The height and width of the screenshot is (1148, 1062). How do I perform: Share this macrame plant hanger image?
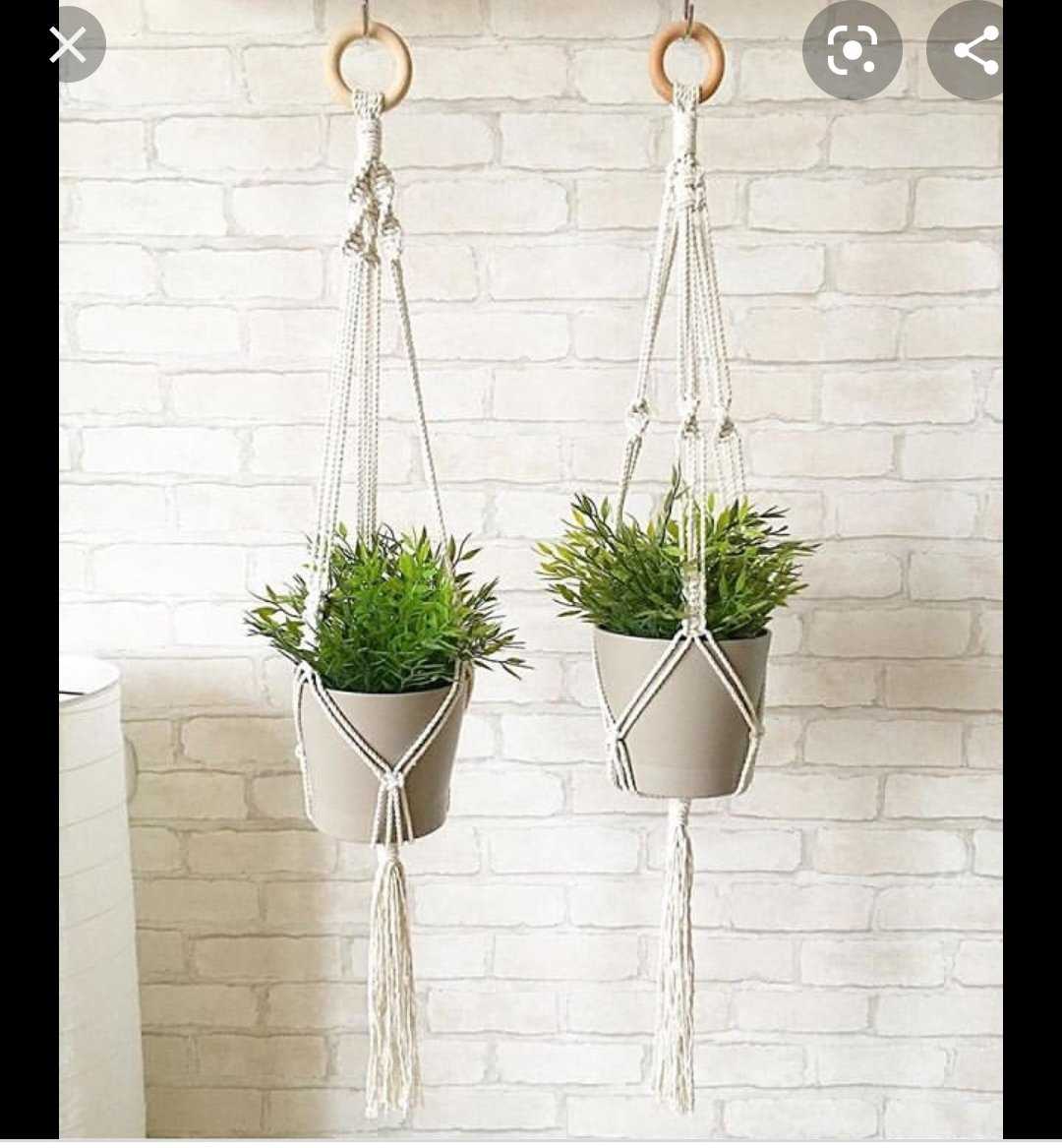[976, 50]
